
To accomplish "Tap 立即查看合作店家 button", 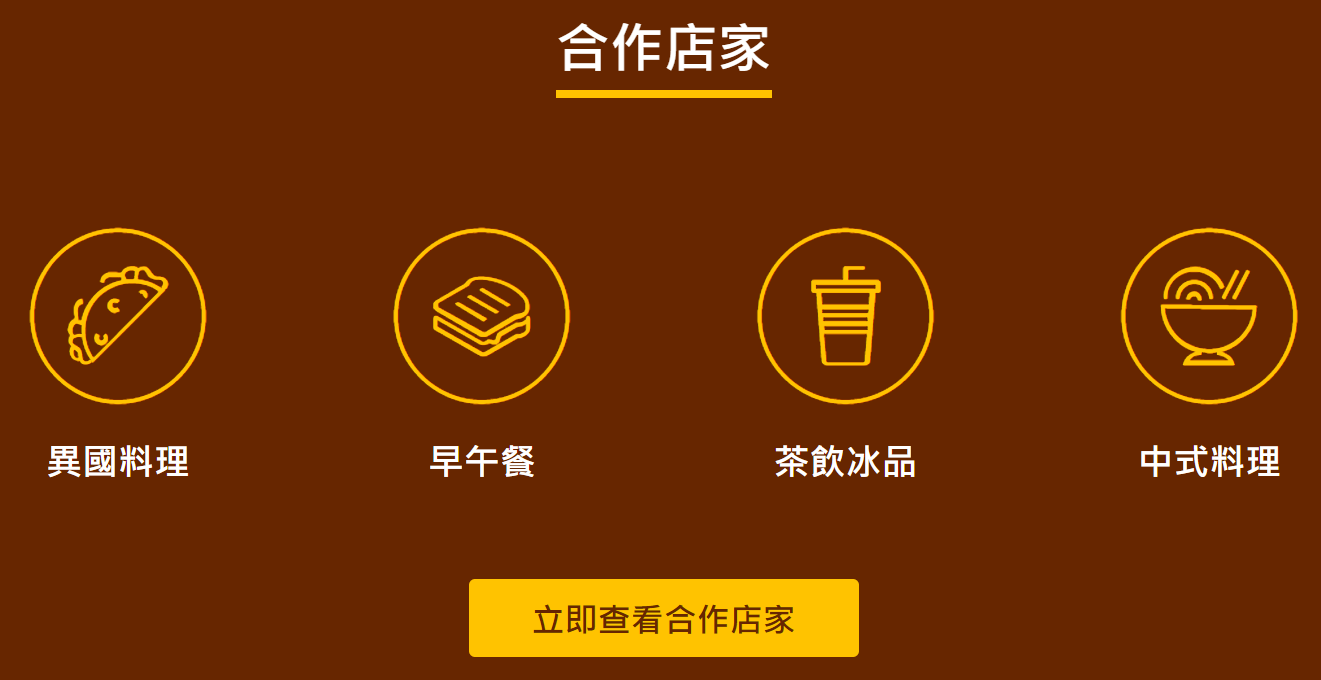I will coord(663,618).
